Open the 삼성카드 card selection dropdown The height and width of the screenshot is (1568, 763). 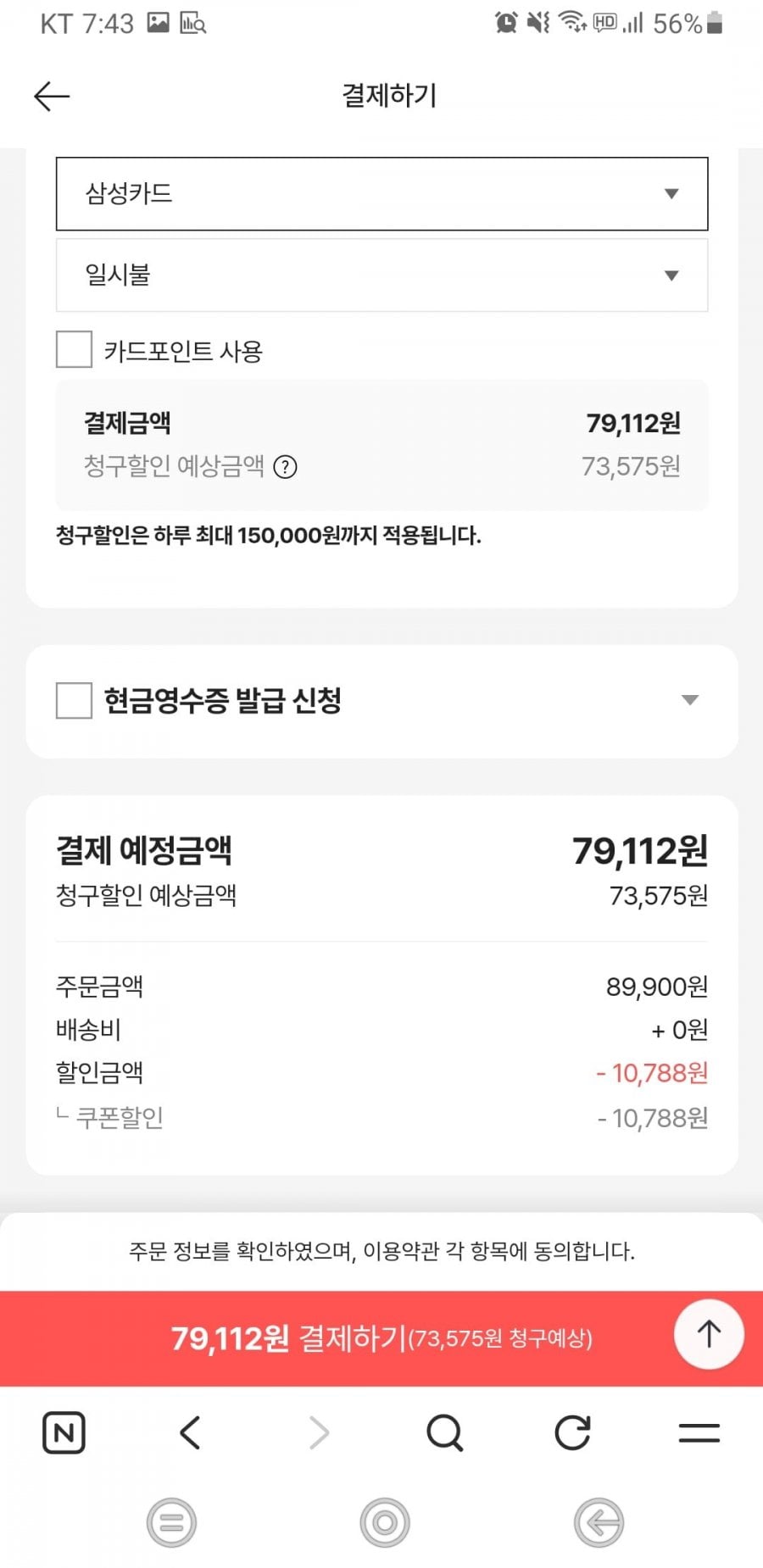[381, 193]
